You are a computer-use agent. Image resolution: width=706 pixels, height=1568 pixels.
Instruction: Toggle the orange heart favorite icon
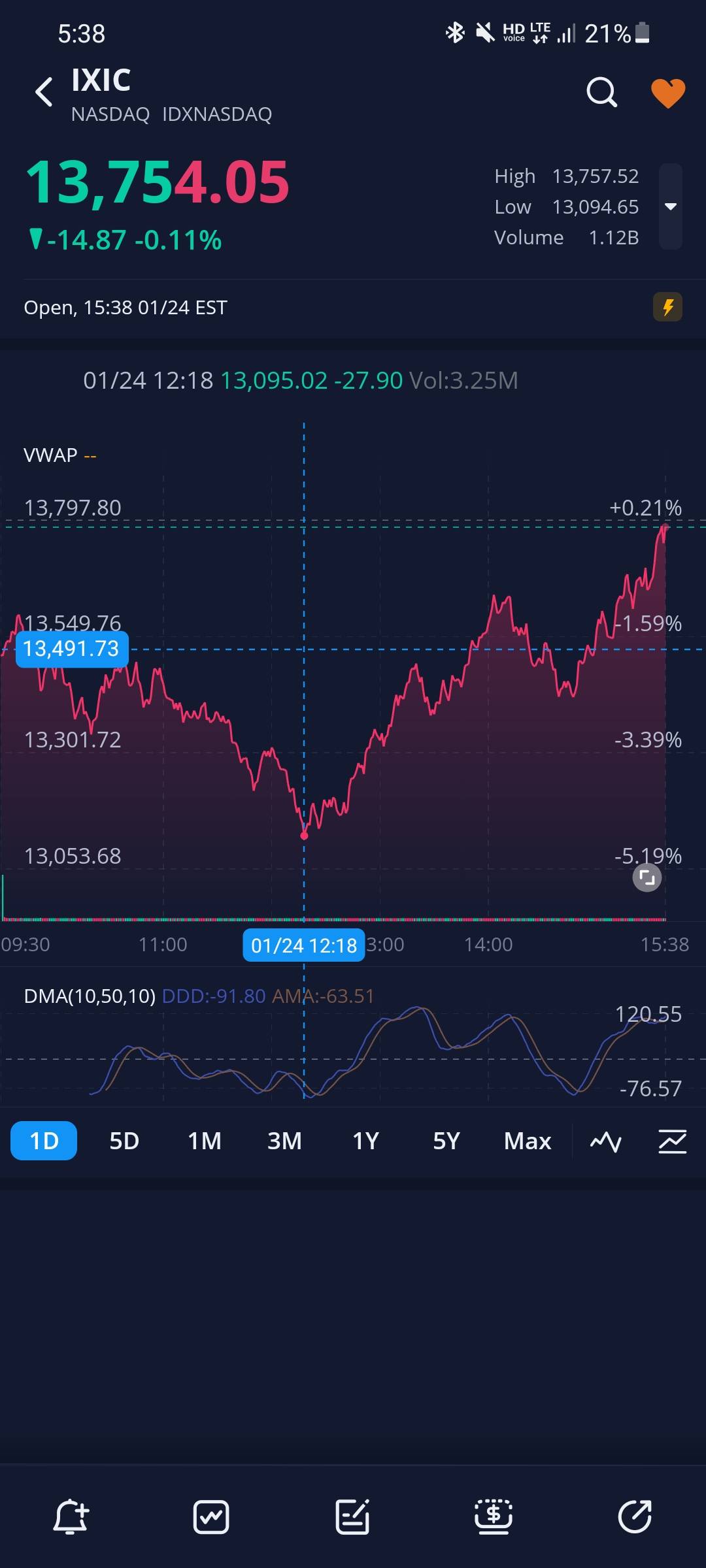[668, 93]
